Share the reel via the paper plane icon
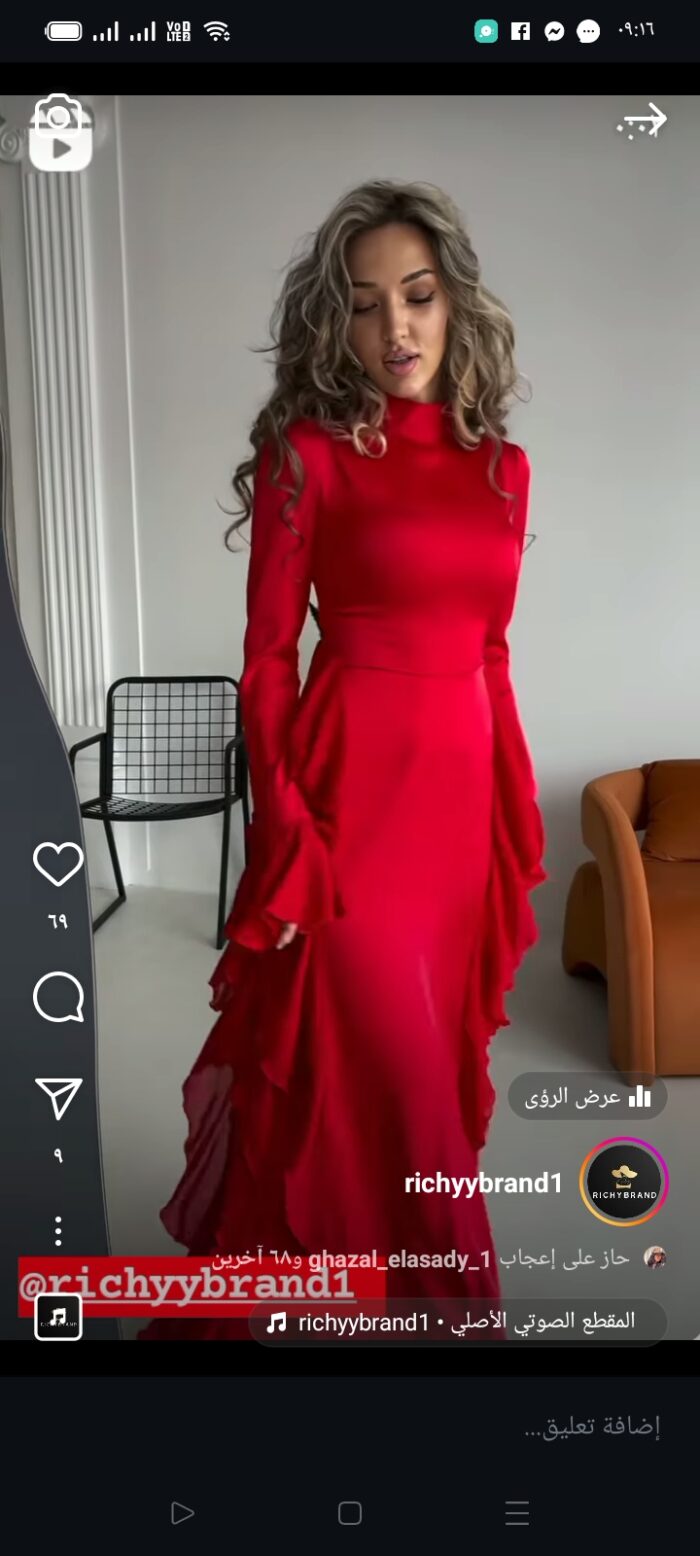Screen dimensions: 700x1556 (x=58, y=1099)
